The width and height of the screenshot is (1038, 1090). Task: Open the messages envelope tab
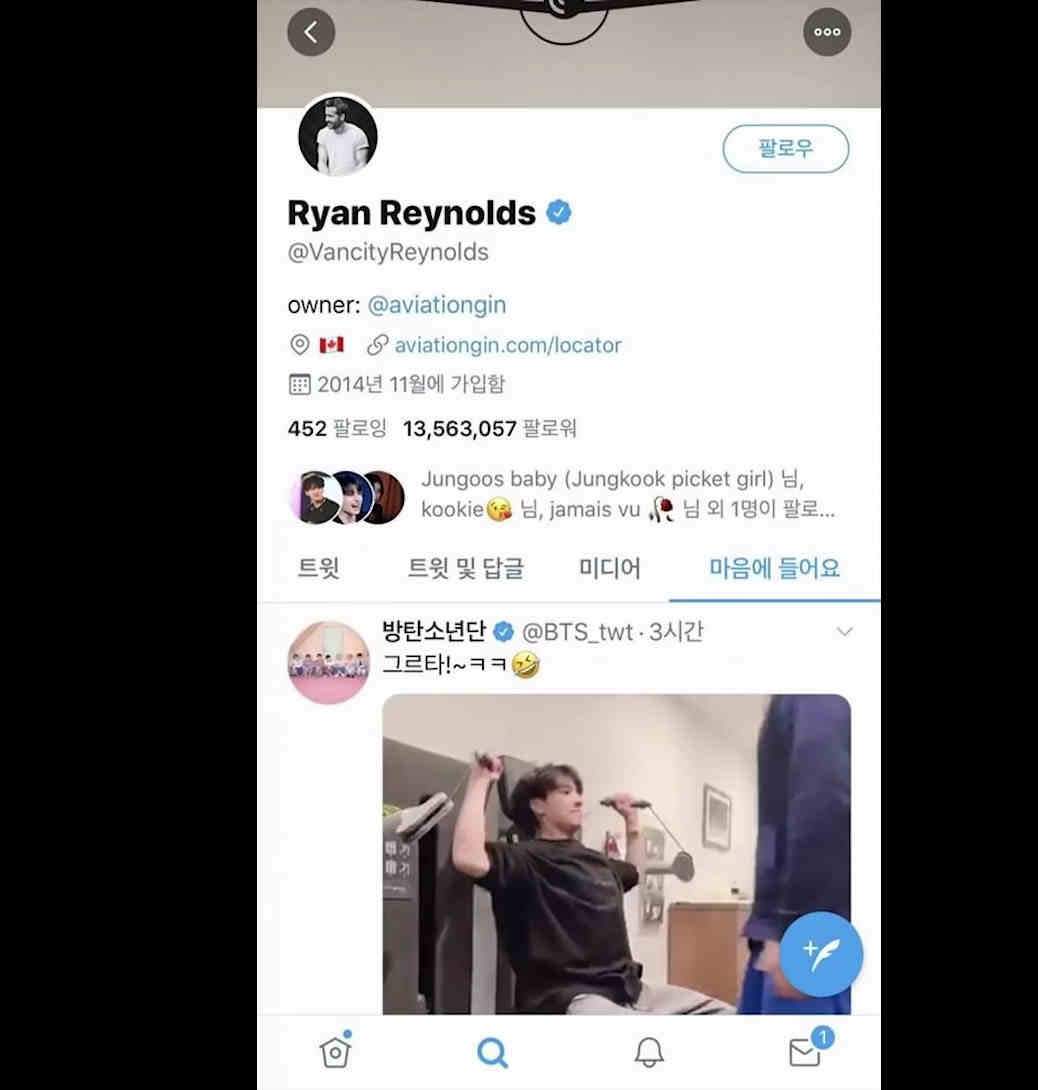(805, 1051)
